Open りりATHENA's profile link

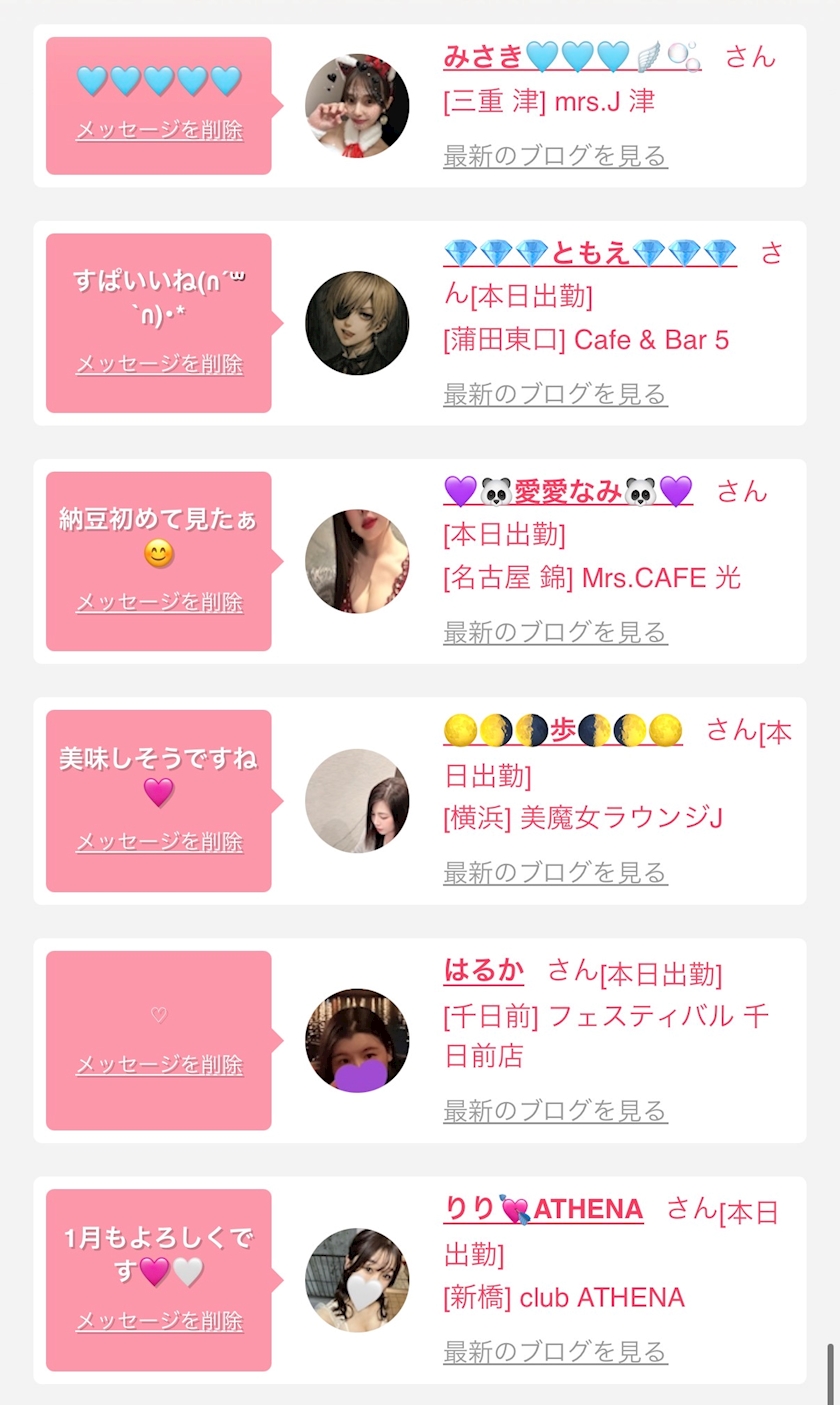click(543, 1209)
